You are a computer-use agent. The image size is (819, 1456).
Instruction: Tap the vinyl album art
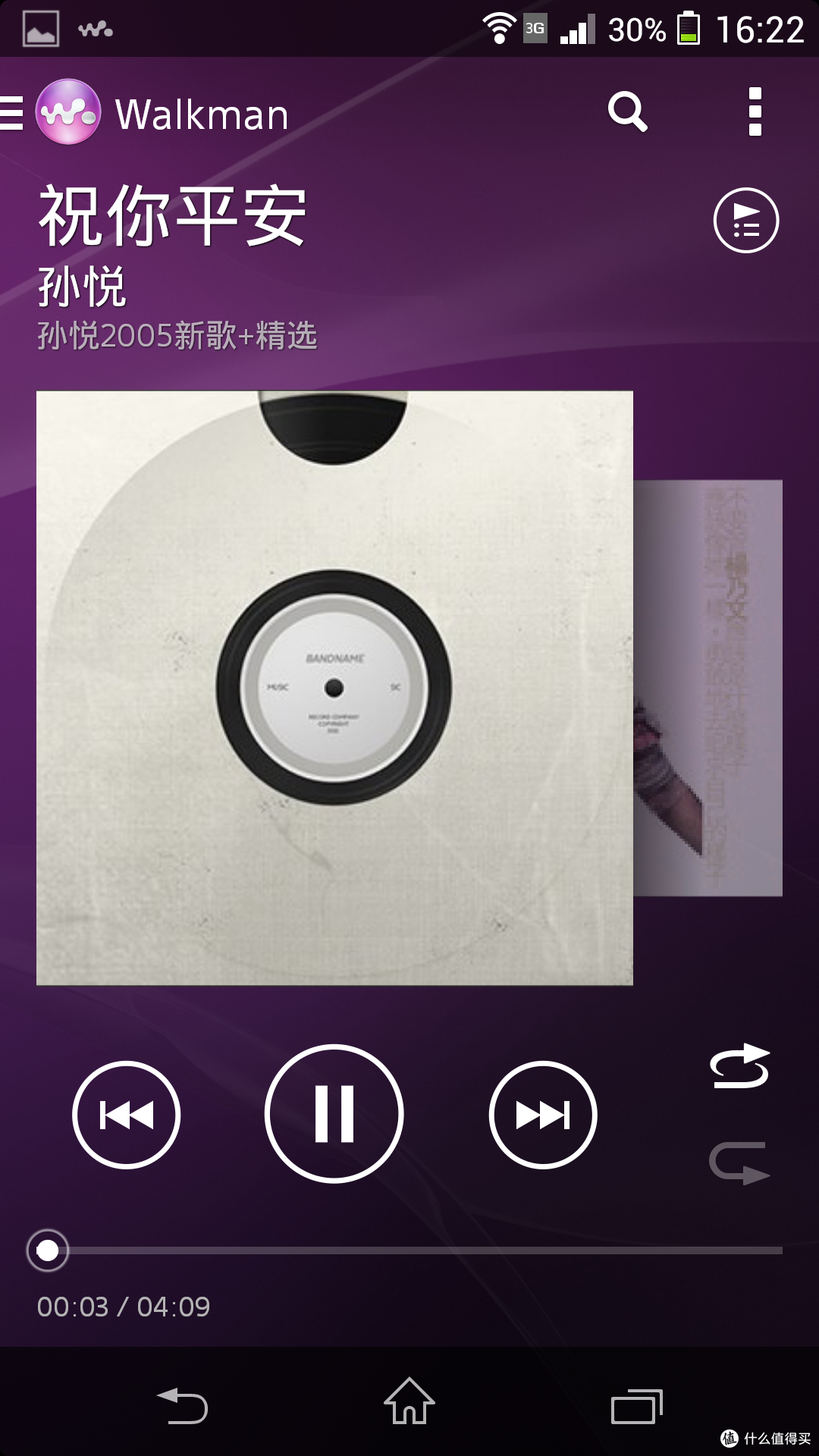[x=334, y=688]
